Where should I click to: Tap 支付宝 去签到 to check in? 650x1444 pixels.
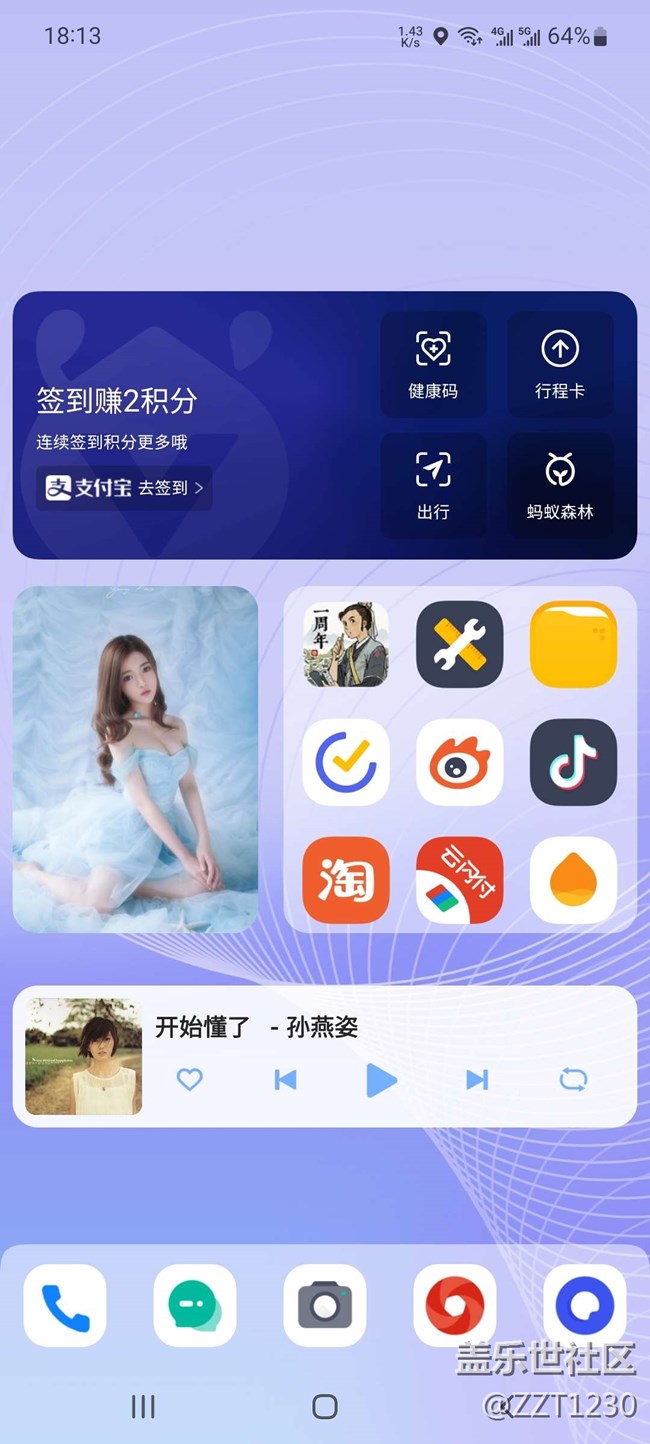tap(124, 488)
